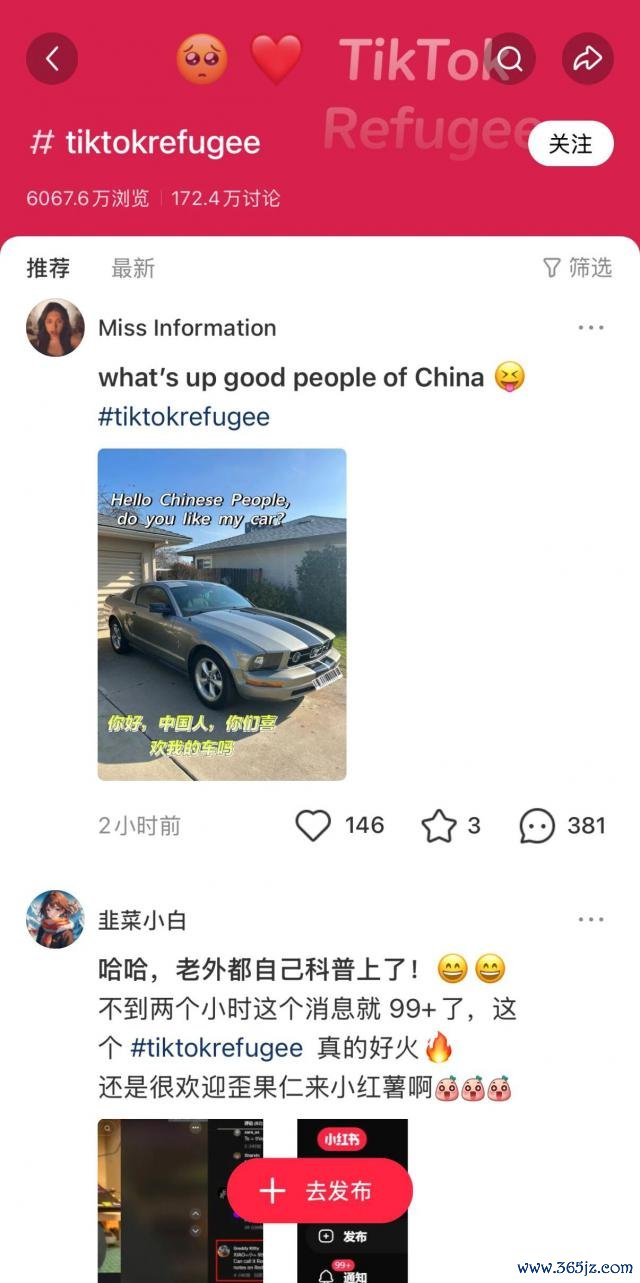Switch to the 最新 tab
This screenshot has width=640, height=1283.
(x=133, y=268)
